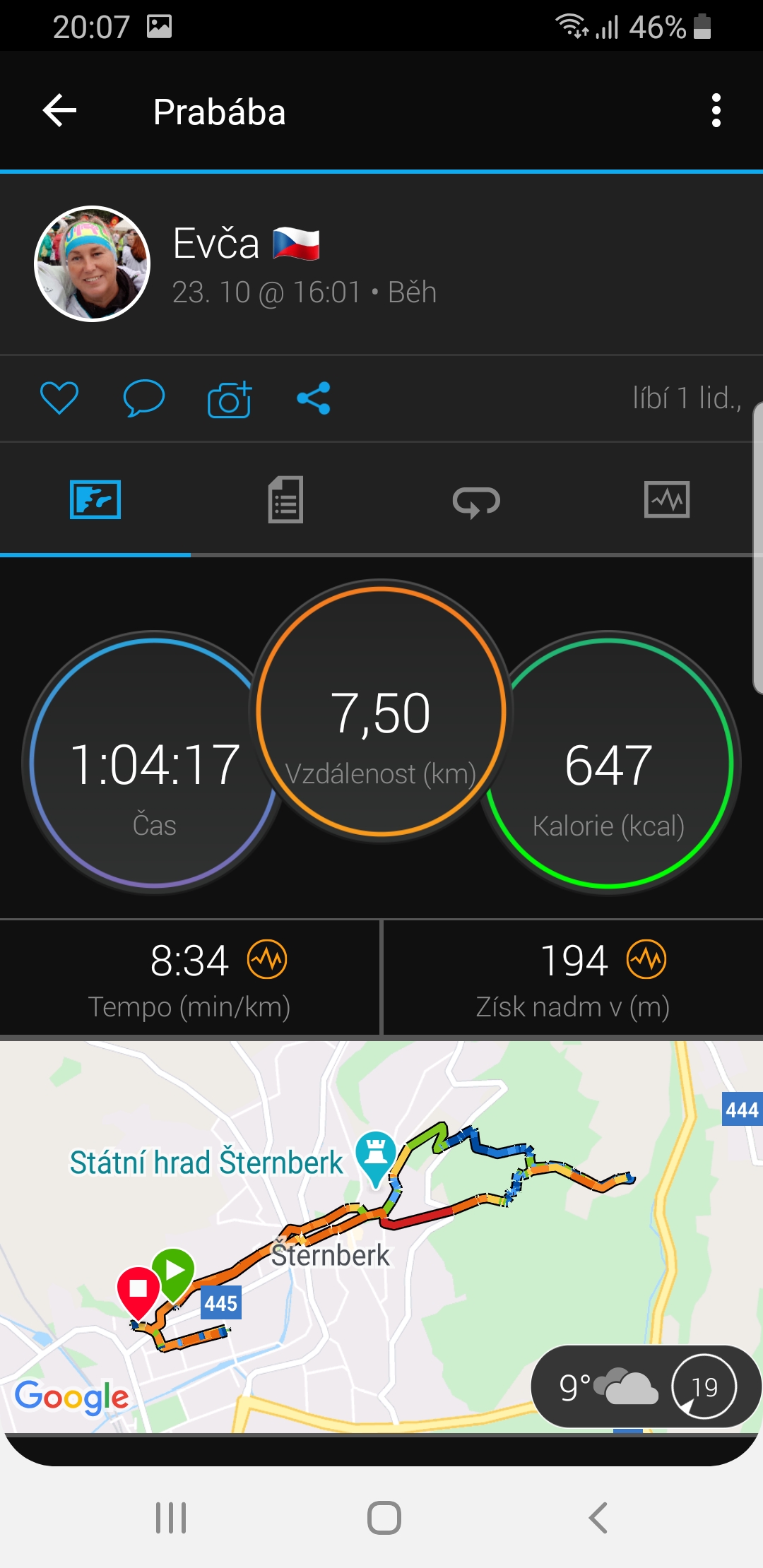Open comments with the speech bubble icon
The image size is (763, 1568).
point(144,398)
